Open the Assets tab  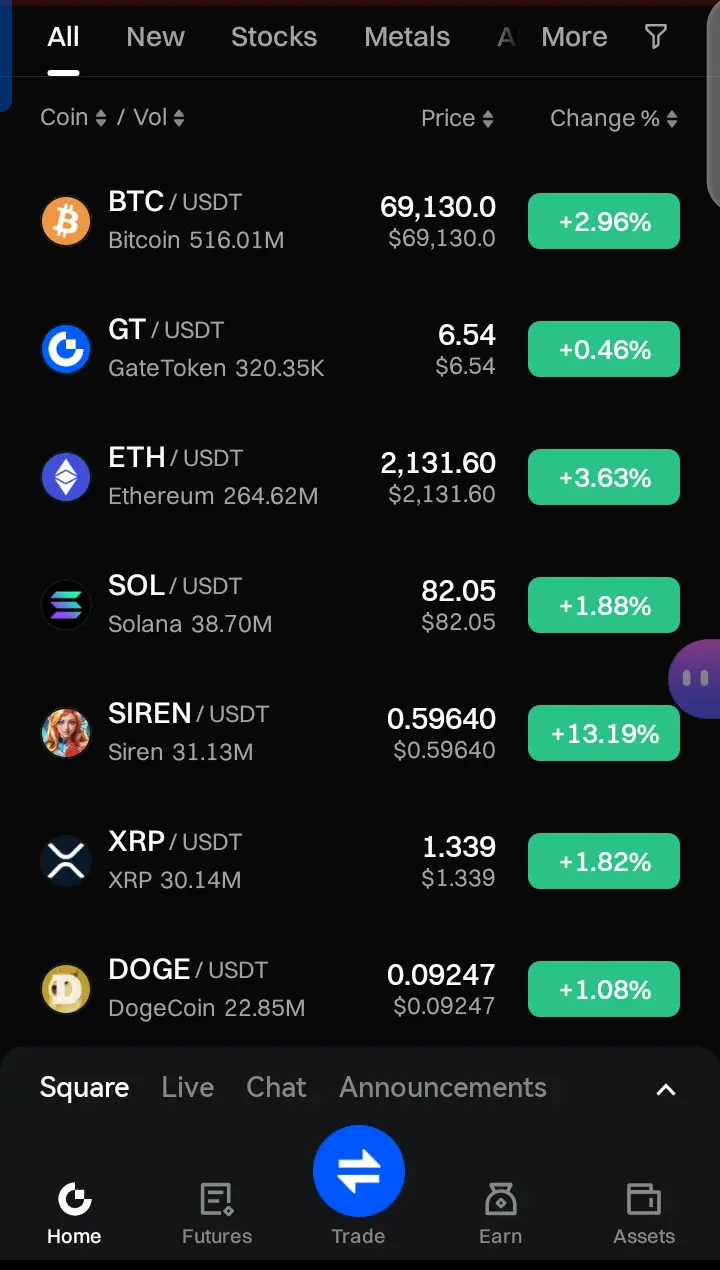[643, 1212]
